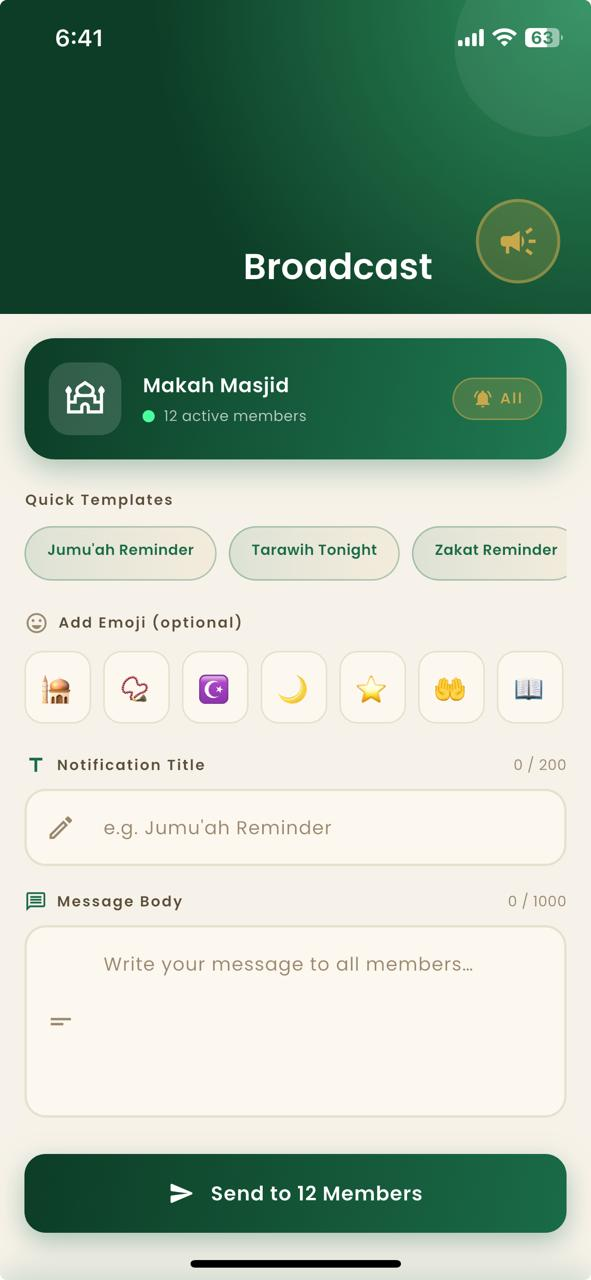Add the purple star and crescent emoji
Viewport: 591px width, 1280px height.
click(214, 687)
